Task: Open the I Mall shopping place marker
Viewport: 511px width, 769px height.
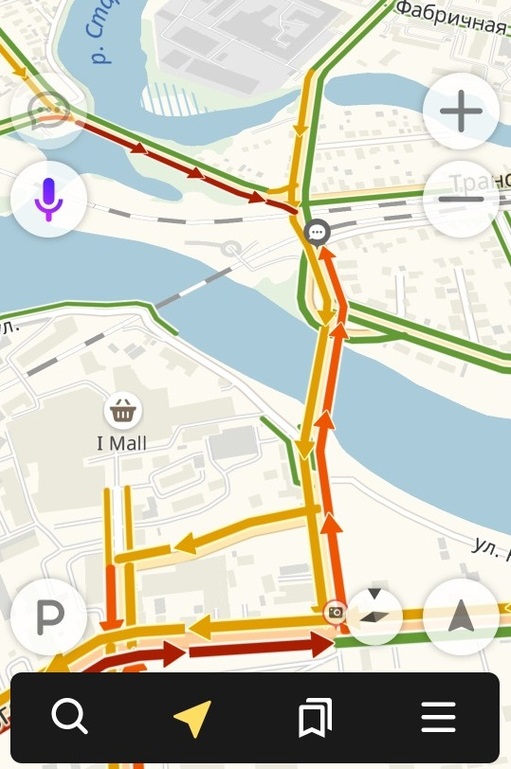Action: click(x=122, y=411)
